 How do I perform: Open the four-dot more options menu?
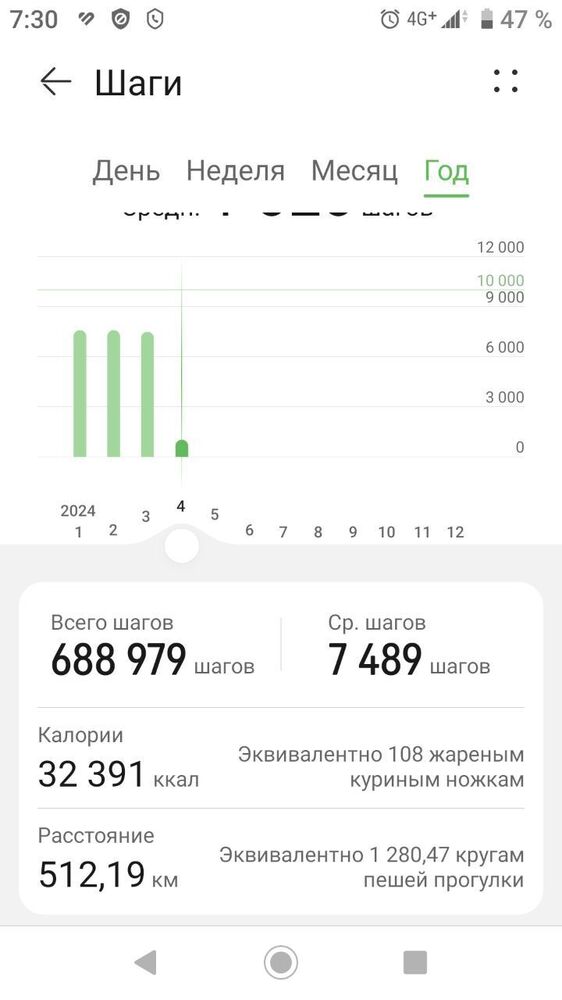505,81
